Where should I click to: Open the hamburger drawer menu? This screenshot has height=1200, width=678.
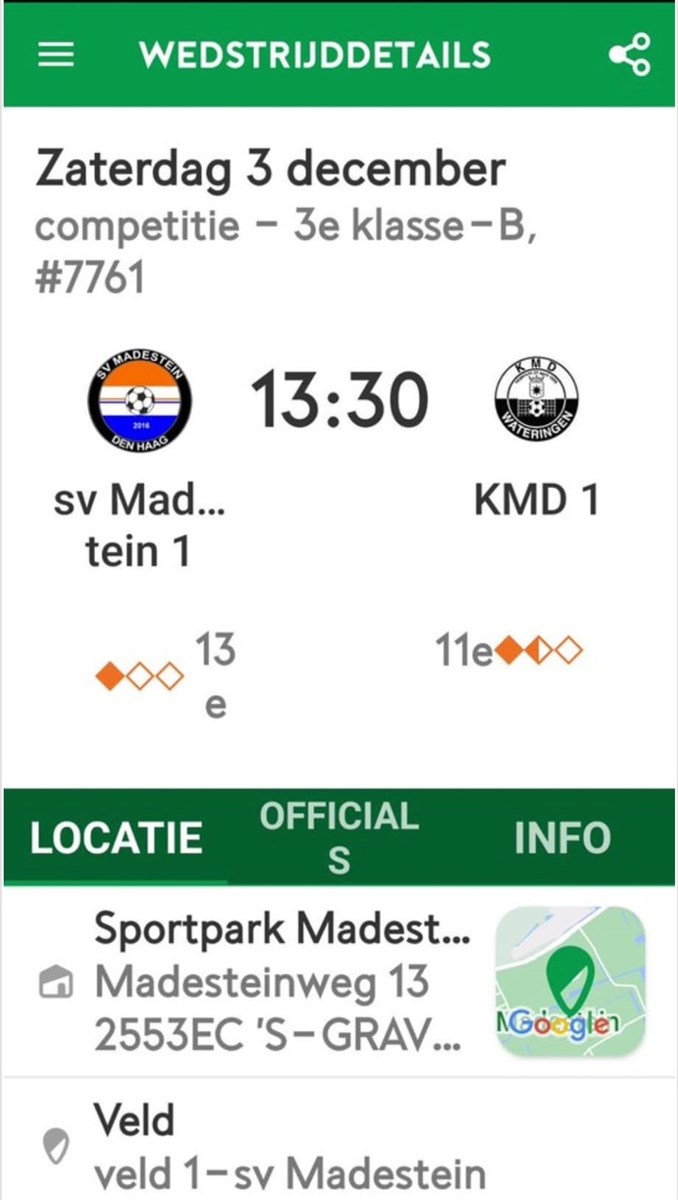(56, 55)
